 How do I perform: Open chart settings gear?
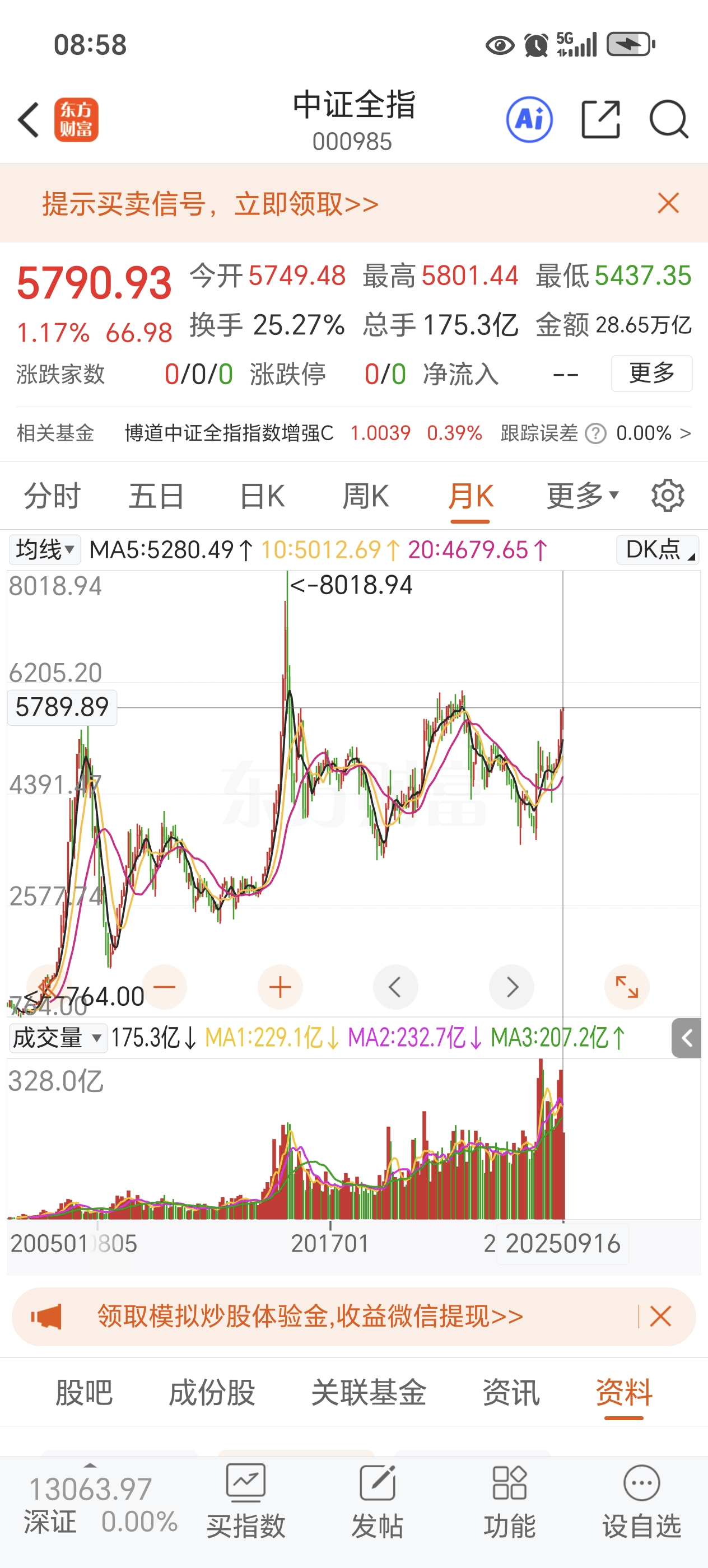coord(668,496)
